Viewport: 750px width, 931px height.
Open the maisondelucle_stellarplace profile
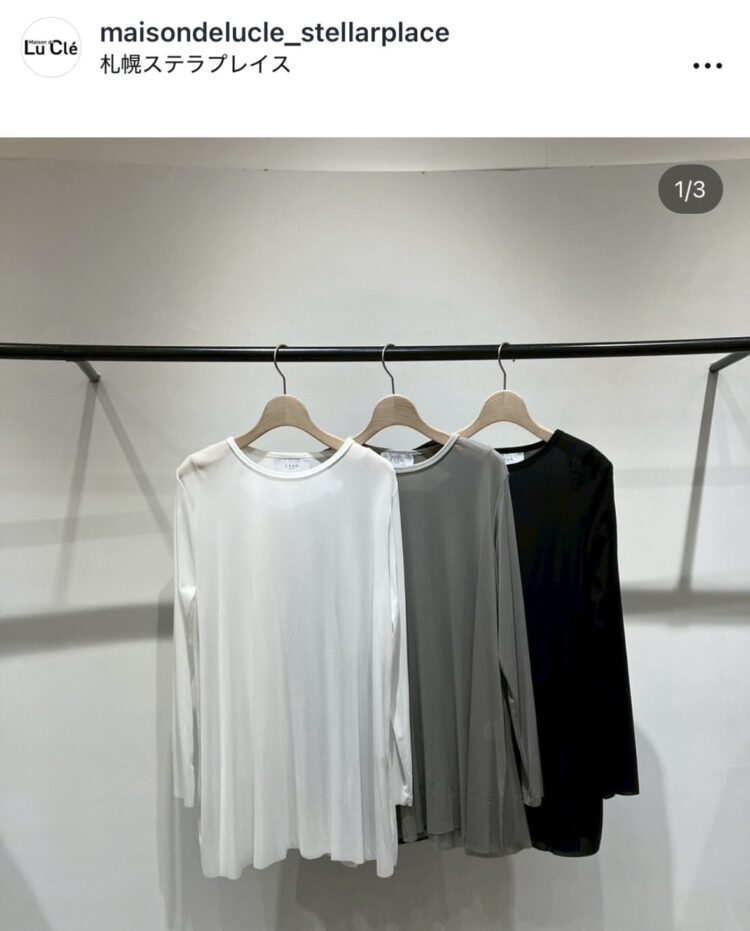pos(274,32)
